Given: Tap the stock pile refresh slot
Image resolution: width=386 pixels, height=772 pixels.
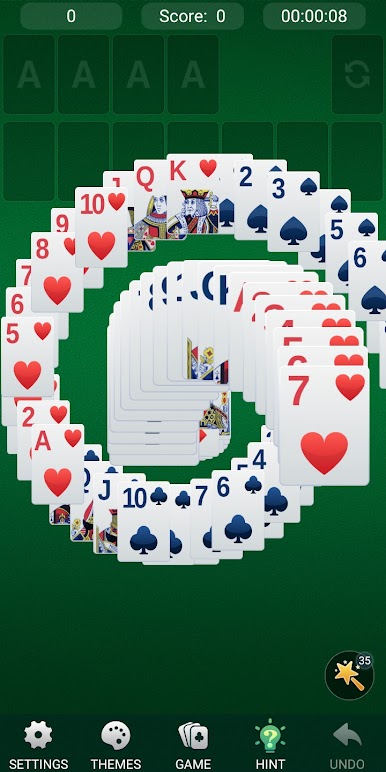Looking at the screenshot, I should (357, 74).
